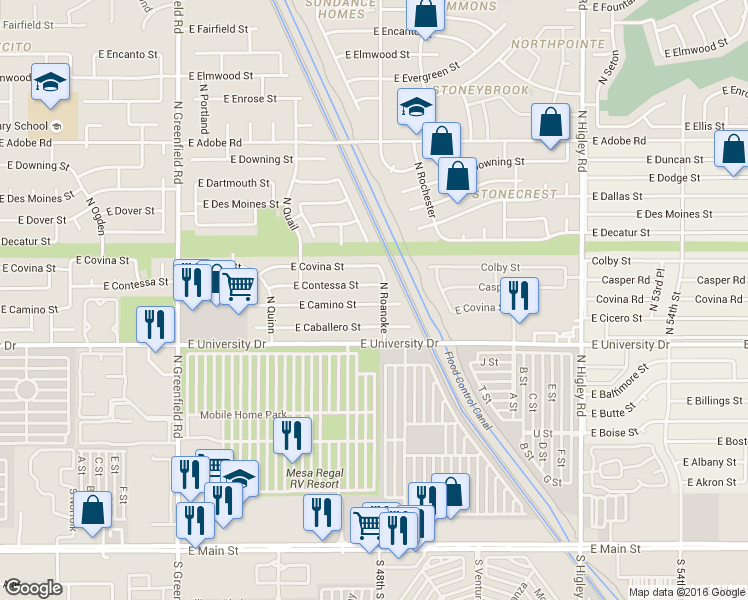The width and height of the screenshot is (748, 600).
Task: Open the restaurant marker near E Cicero St
Action: pyautogui.click(x=518, y=296)
